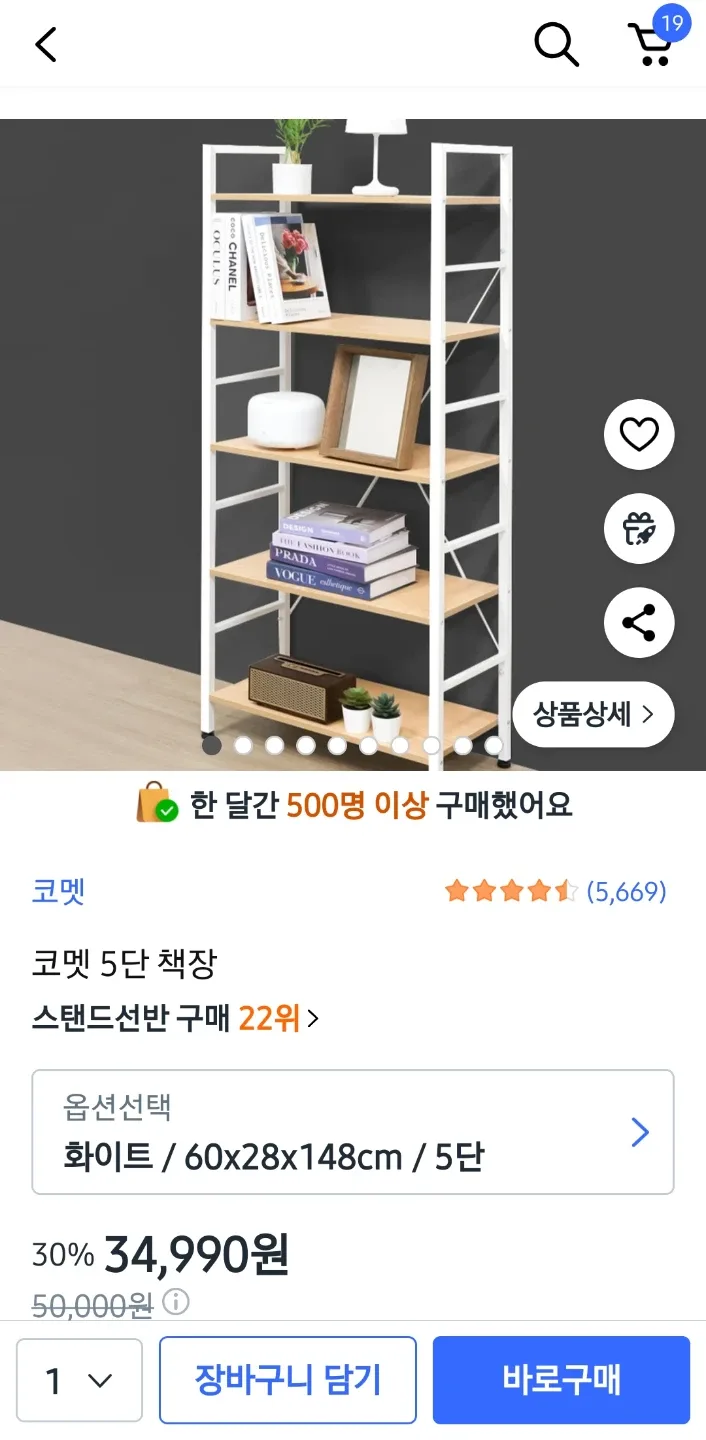The width and height of the screenshot is (706, 1440).
Task: Add this bookshelf to wishlist with heart
Action: coord(639,435)
